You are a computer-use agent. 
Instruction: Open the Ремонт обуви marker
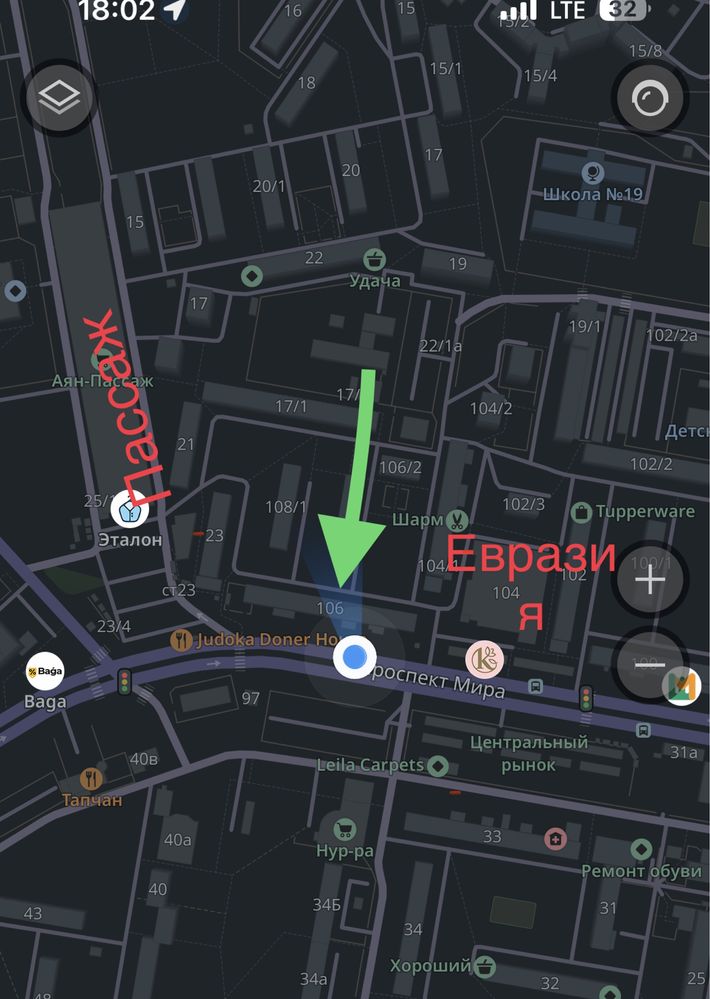642,850
